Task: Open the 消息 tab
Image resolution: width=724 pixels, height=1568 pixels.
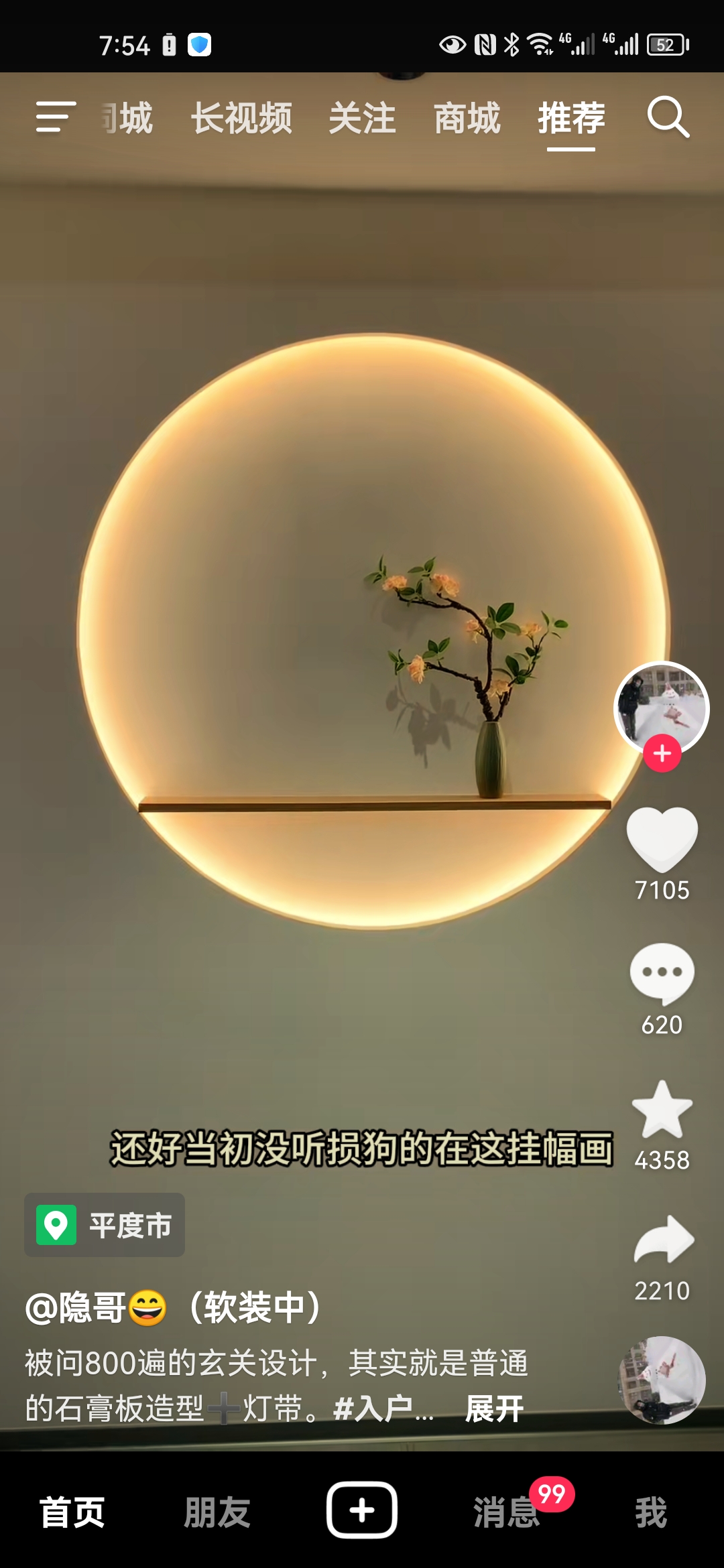Action: 507,1512
